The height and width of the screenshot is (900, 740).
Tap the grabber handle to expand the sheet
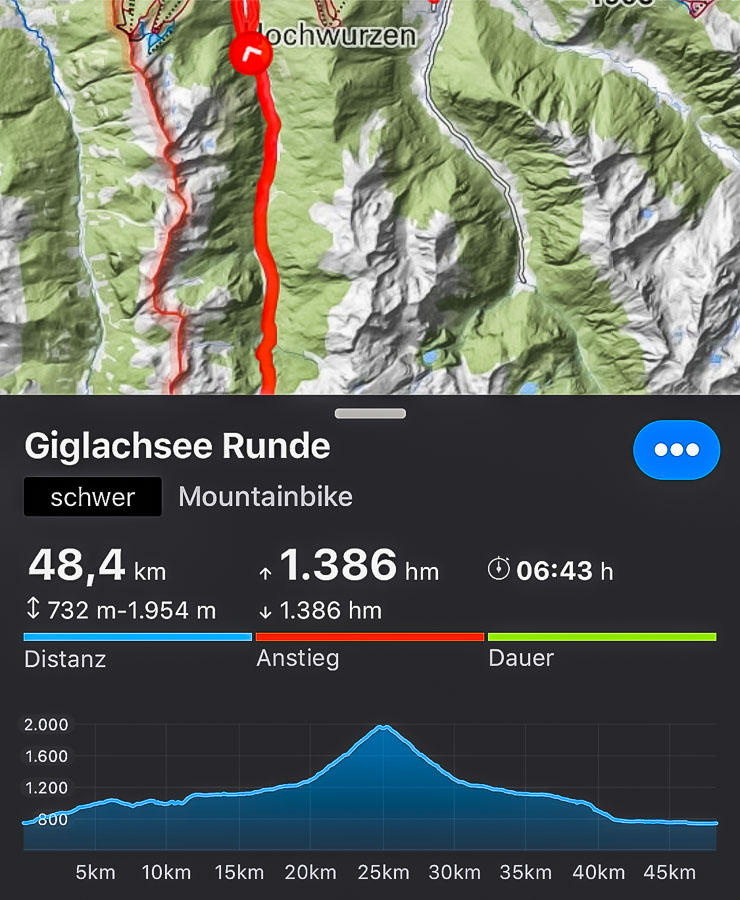pyautogui.click(x=370, y=413)
